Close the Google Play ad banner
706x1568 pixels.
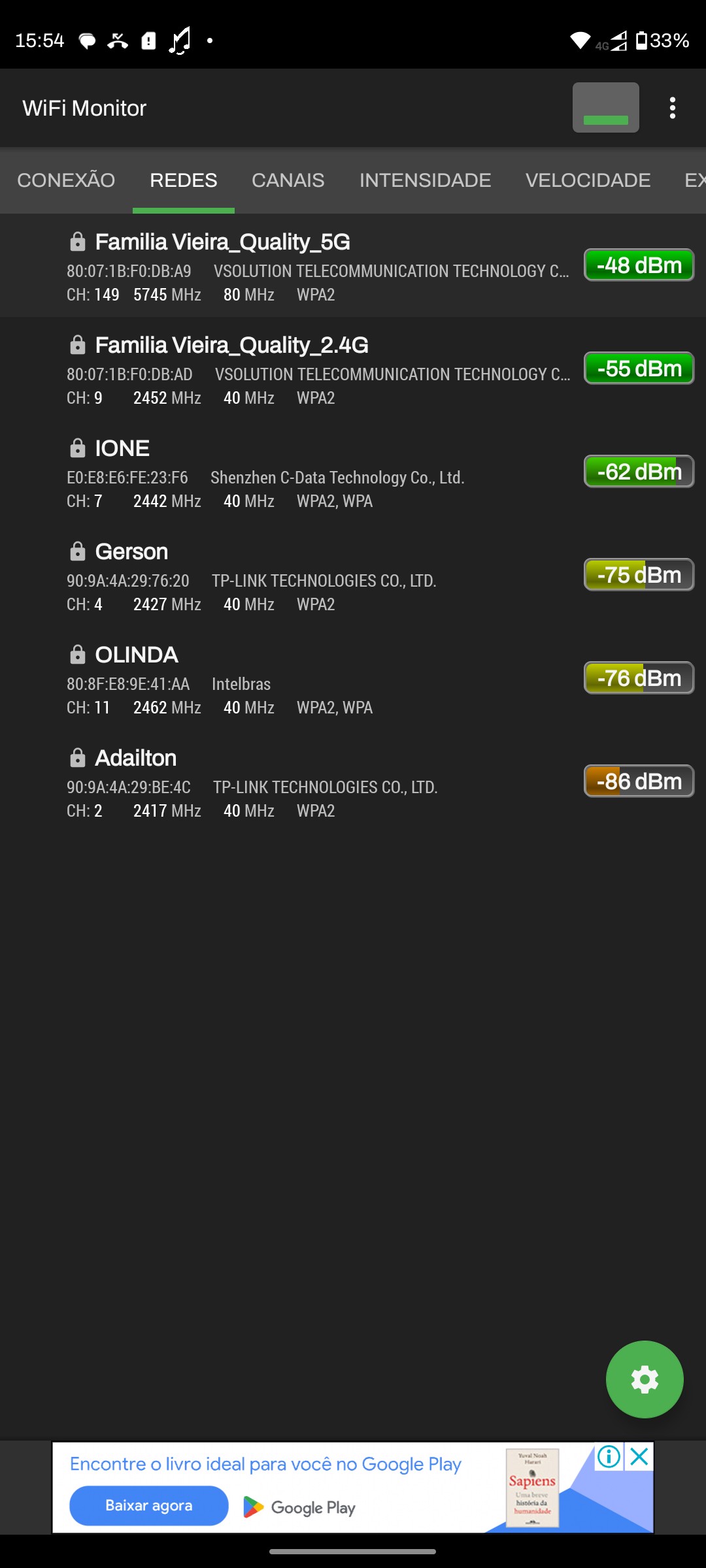(x=639, y=1456)
